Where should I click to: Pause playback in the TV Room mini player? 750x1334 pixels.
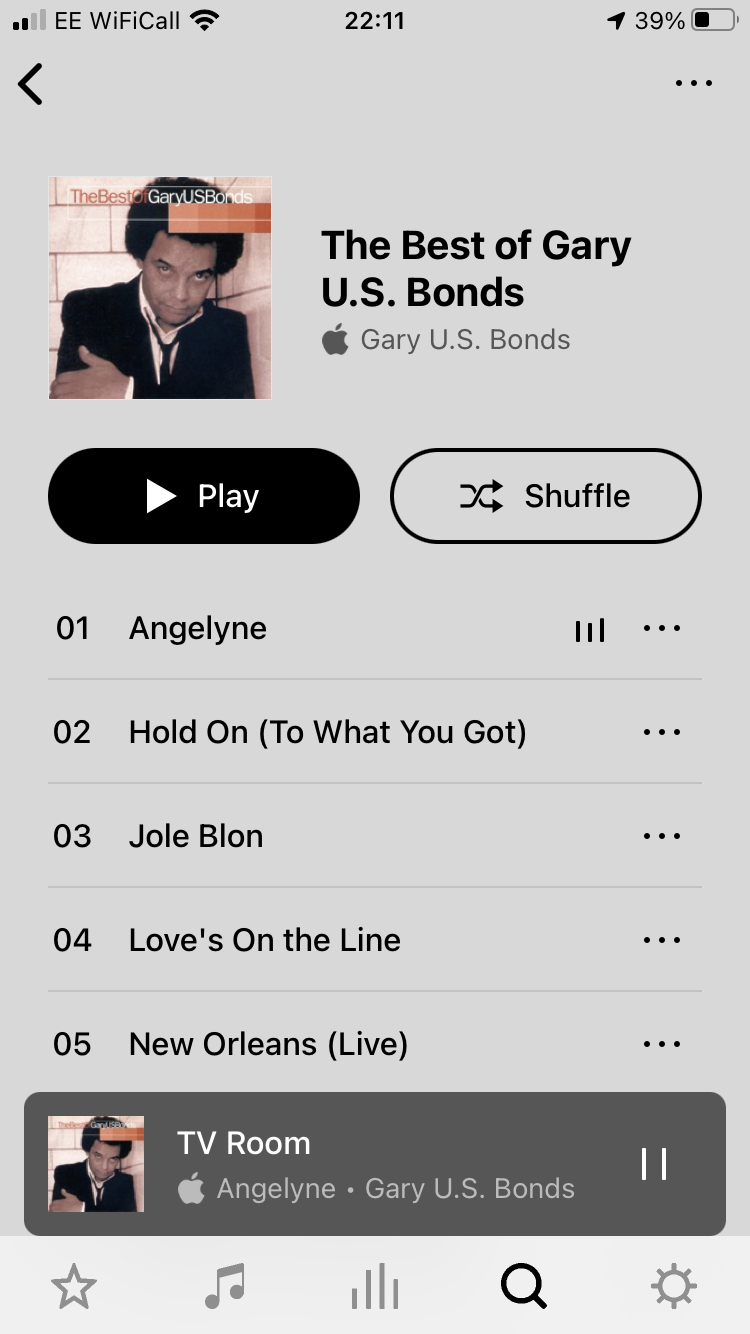coord(654,1164)
